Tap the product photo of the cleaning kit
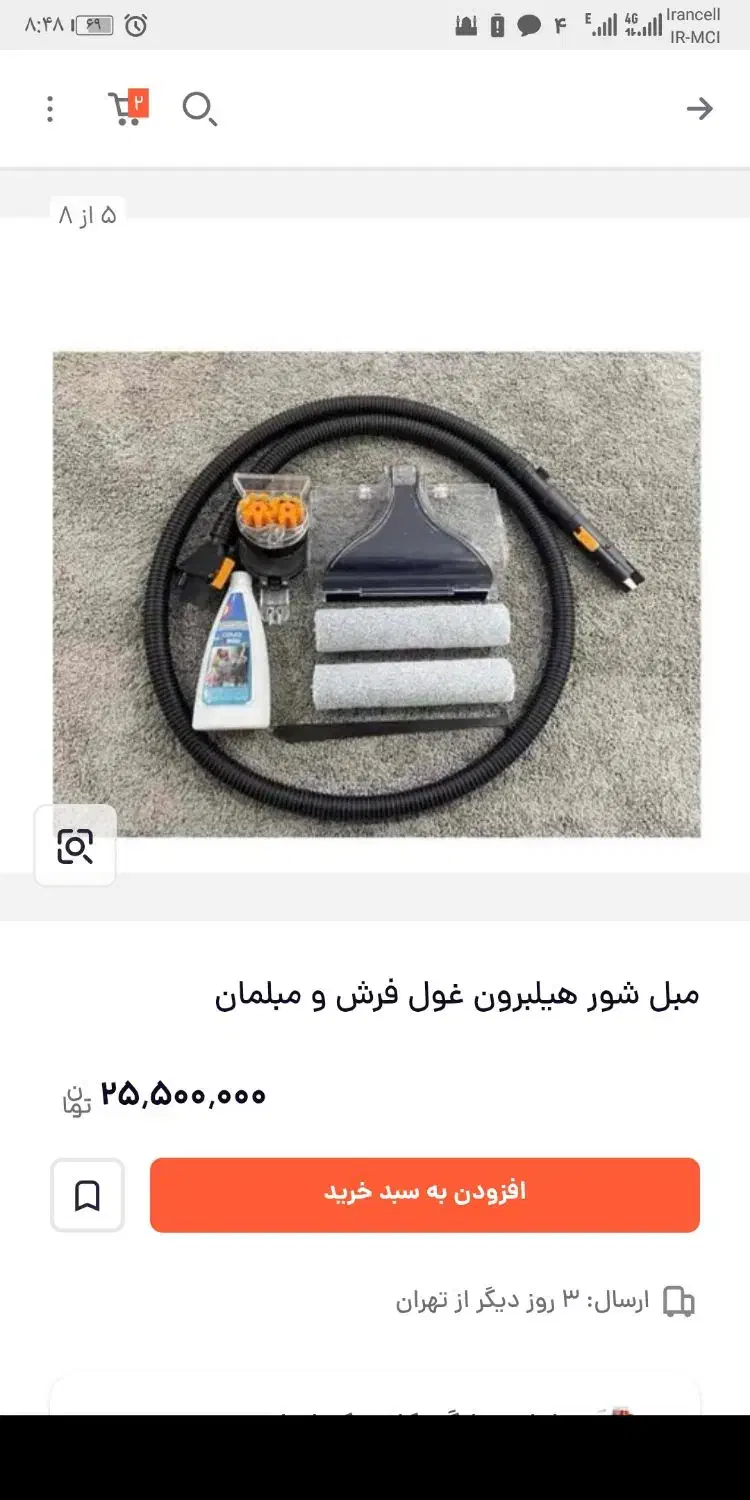The height and width of the screenshot is (1500, 750). tap(377, 588)
